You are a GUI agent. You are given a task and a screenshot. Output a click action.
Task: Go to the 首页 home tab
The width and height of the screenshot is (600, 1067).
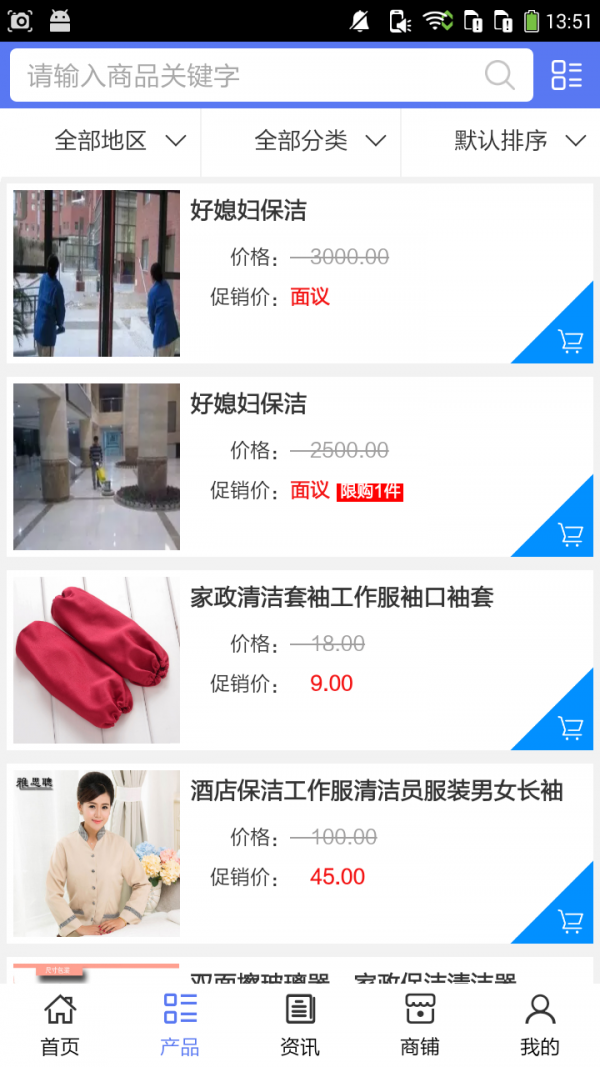coord(60,1025)
